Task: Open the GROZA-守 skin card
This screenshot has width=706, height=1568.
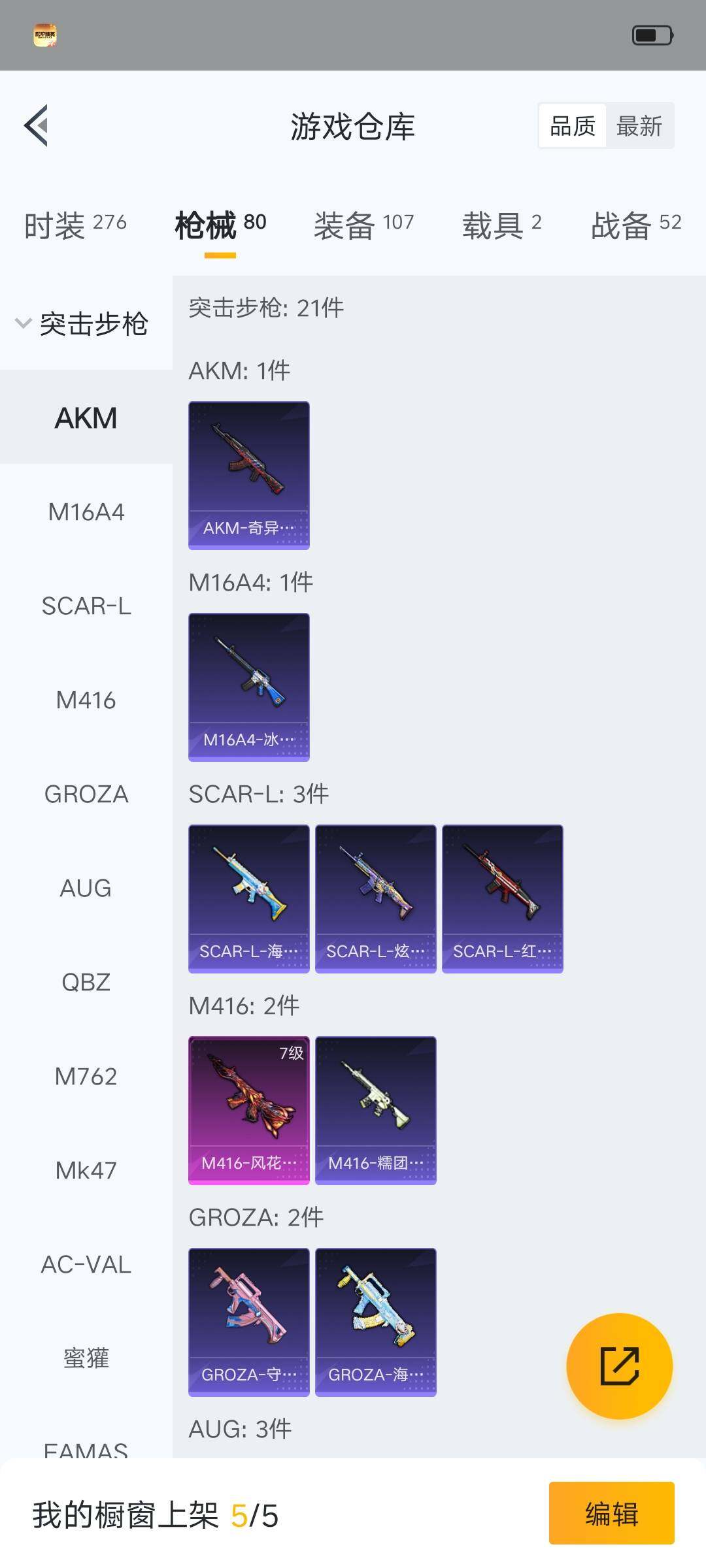Action: [248, 1322]
